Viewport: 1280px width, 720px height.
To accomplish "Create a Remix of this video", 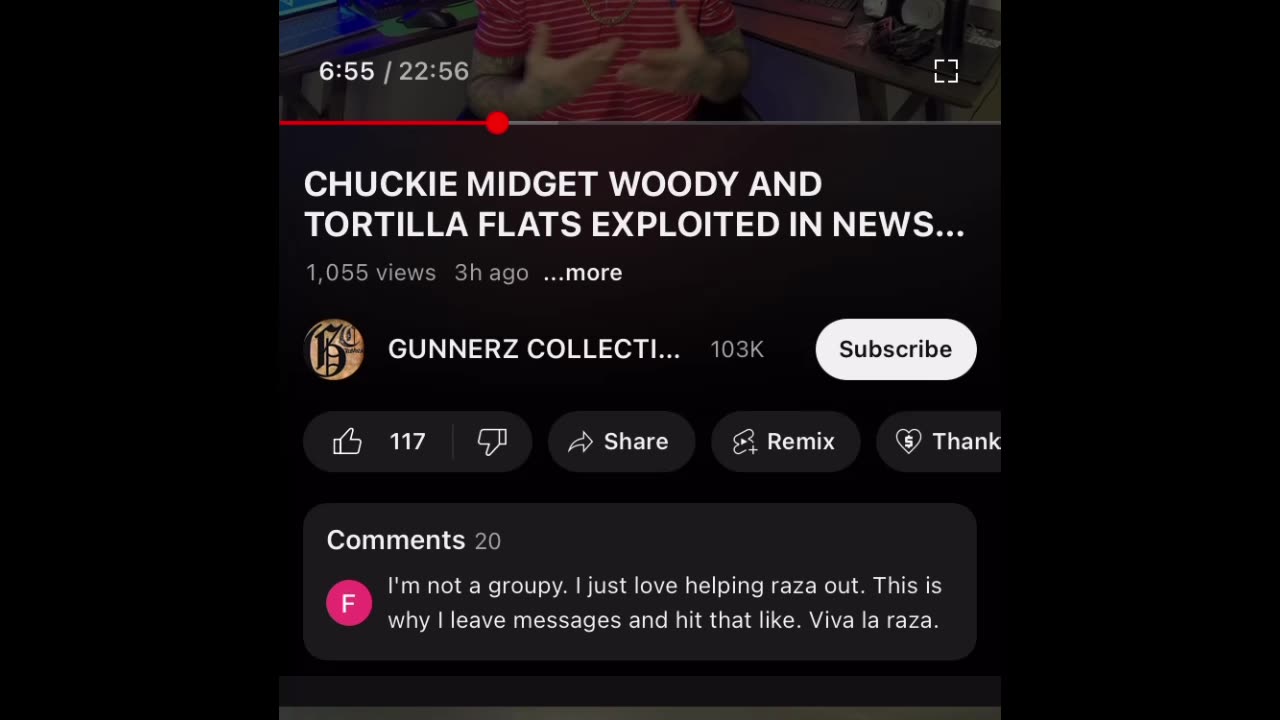I will [785, 442].
